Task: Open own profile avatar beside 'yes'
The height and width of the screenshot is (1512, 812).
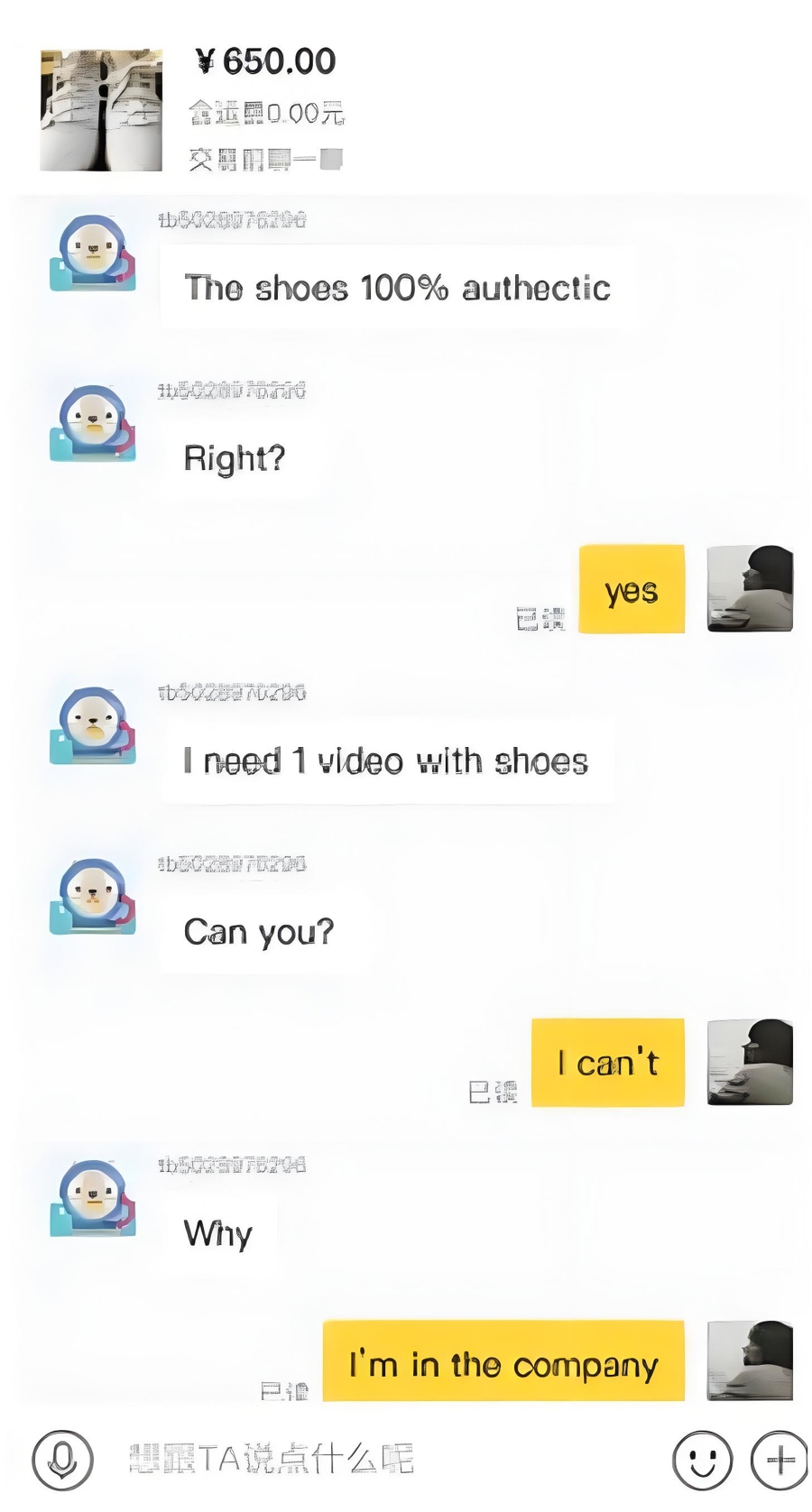Action: click(749, 588)
